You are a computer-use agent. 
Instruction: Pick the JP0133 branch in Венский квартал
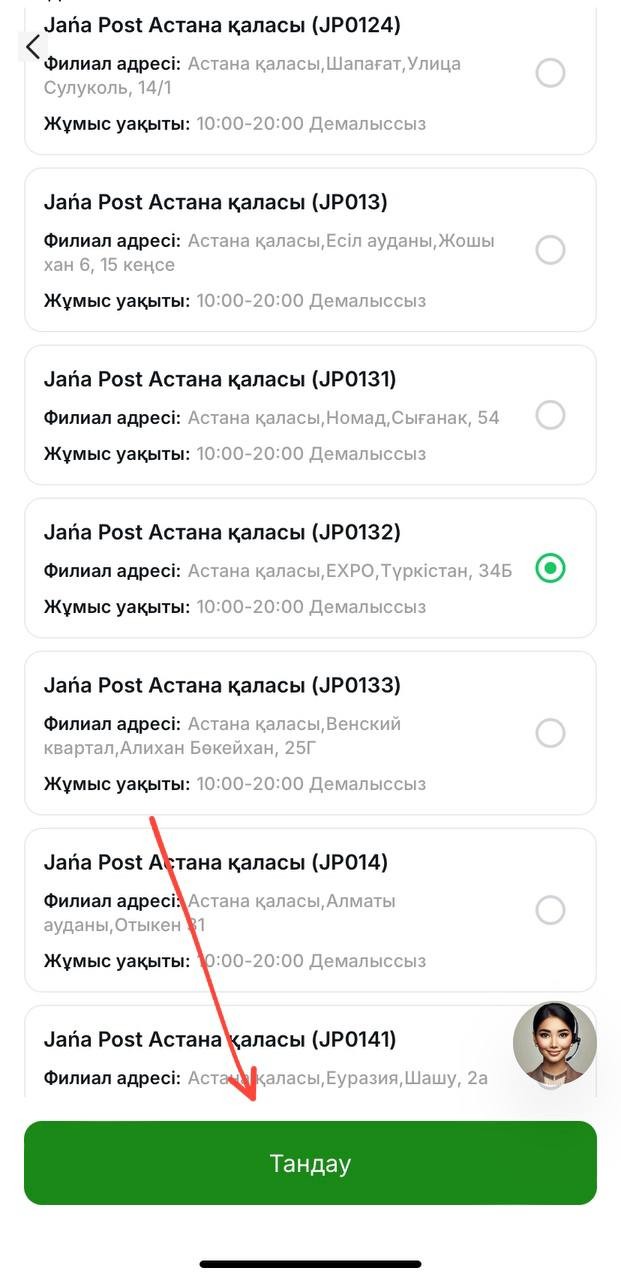point(550,733)
